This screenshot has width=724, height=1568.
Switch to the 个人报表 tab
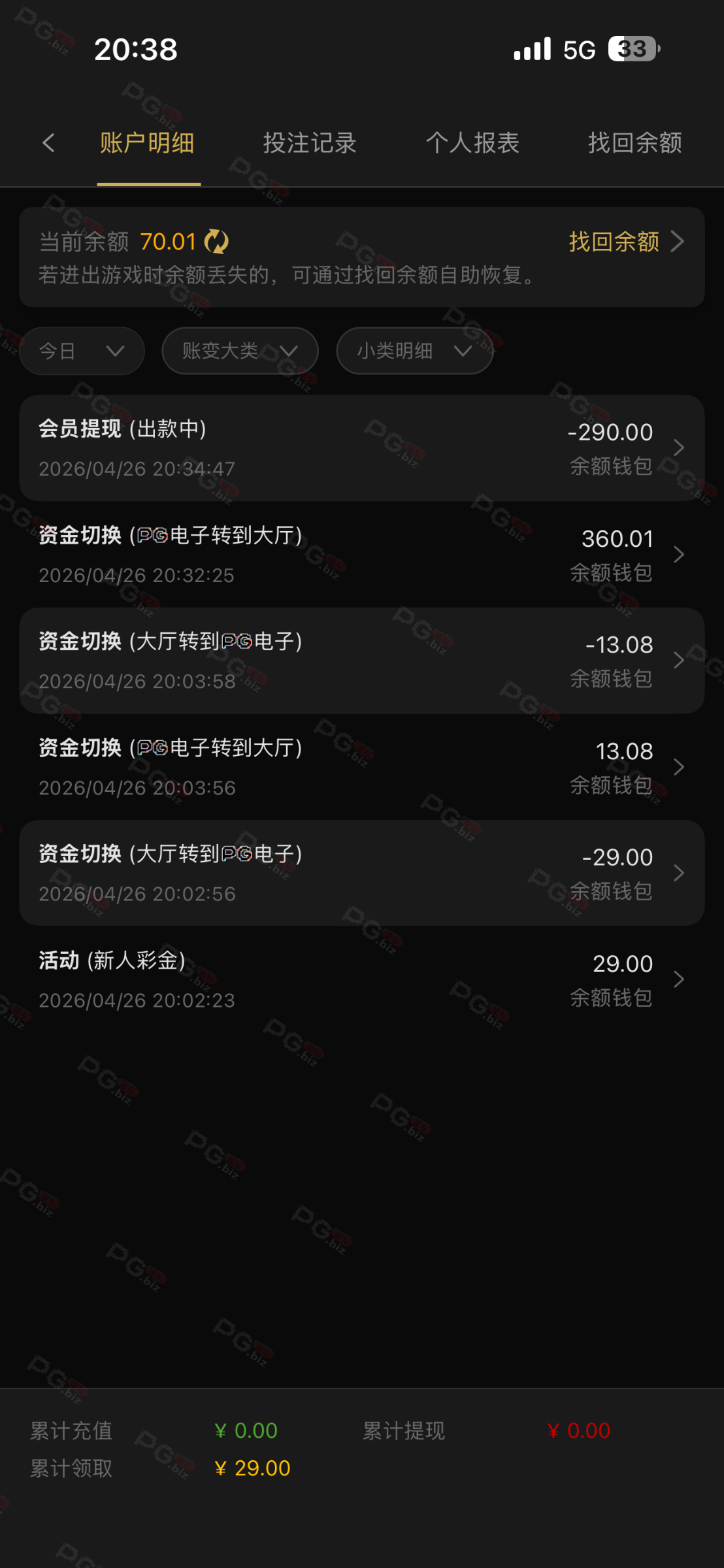472,143
